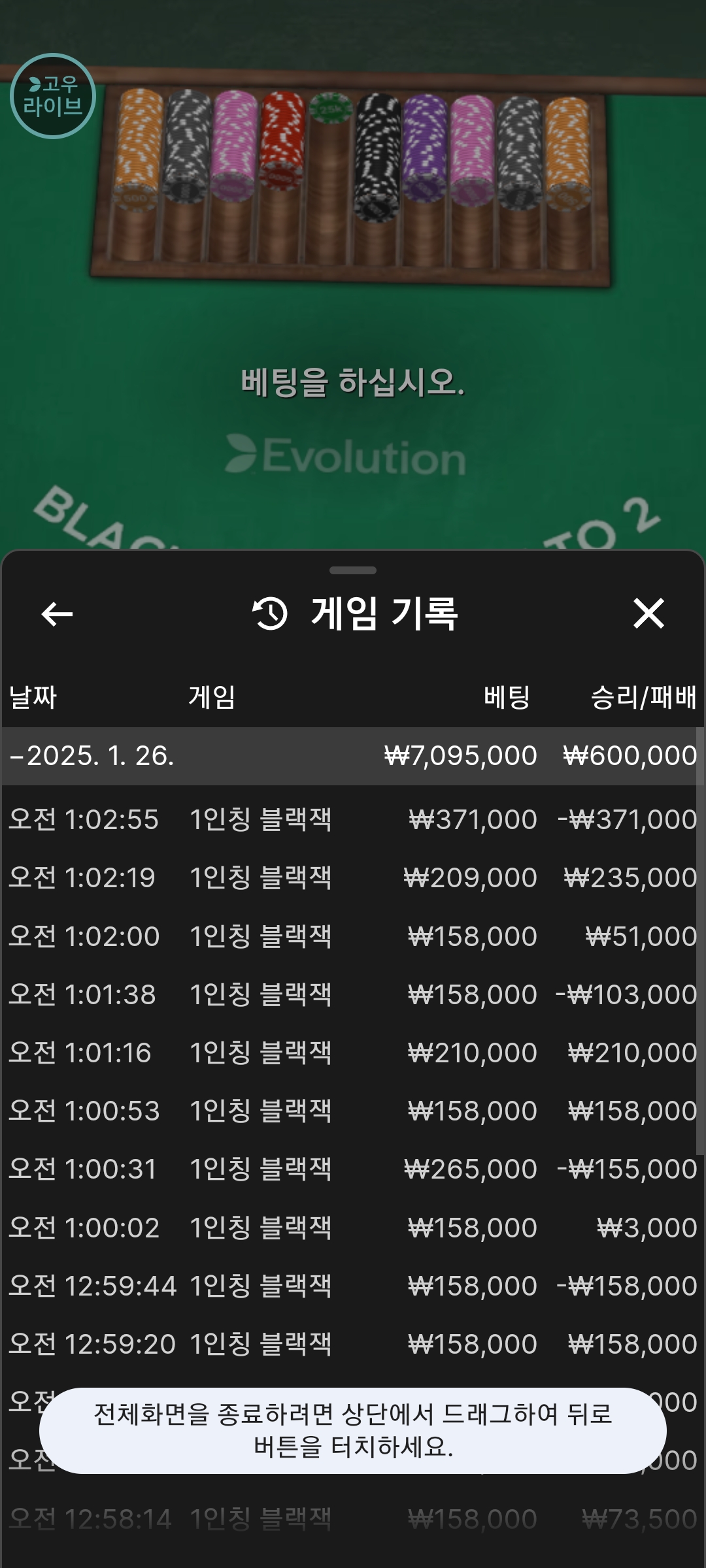Open the 오전 1:02:55 game record
Image resolution: width=706 pixels, height=1568 pixels.
coord(349,819)
